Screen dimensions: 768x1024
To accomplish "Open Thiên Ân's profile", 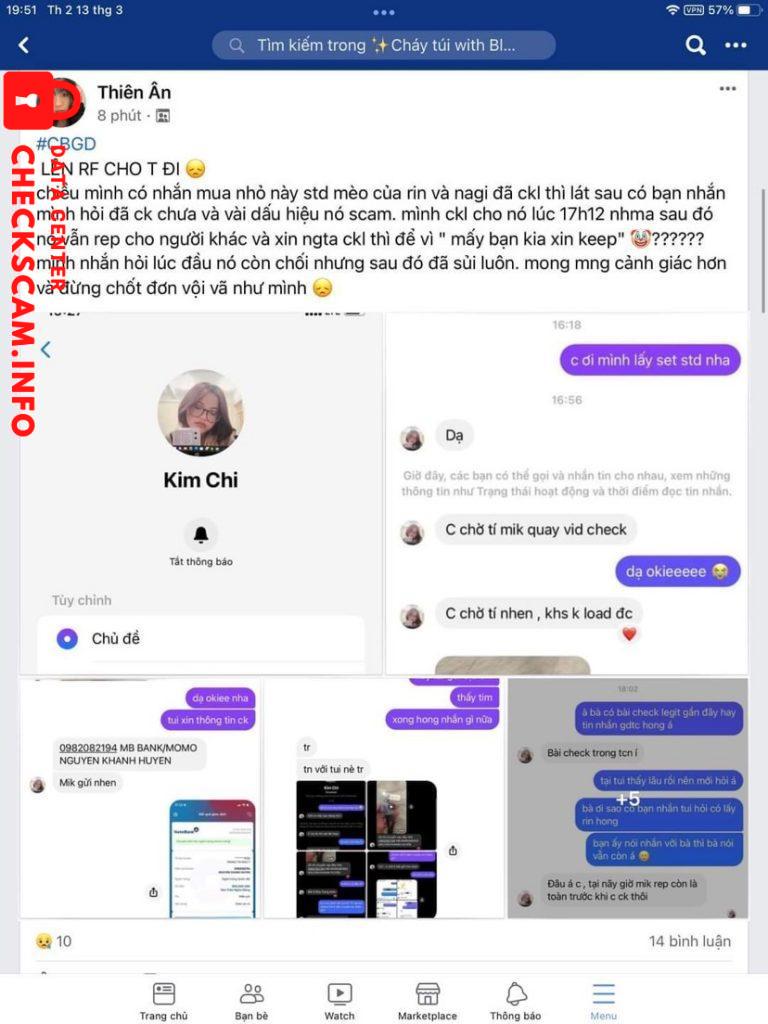I will pos(134,92).
